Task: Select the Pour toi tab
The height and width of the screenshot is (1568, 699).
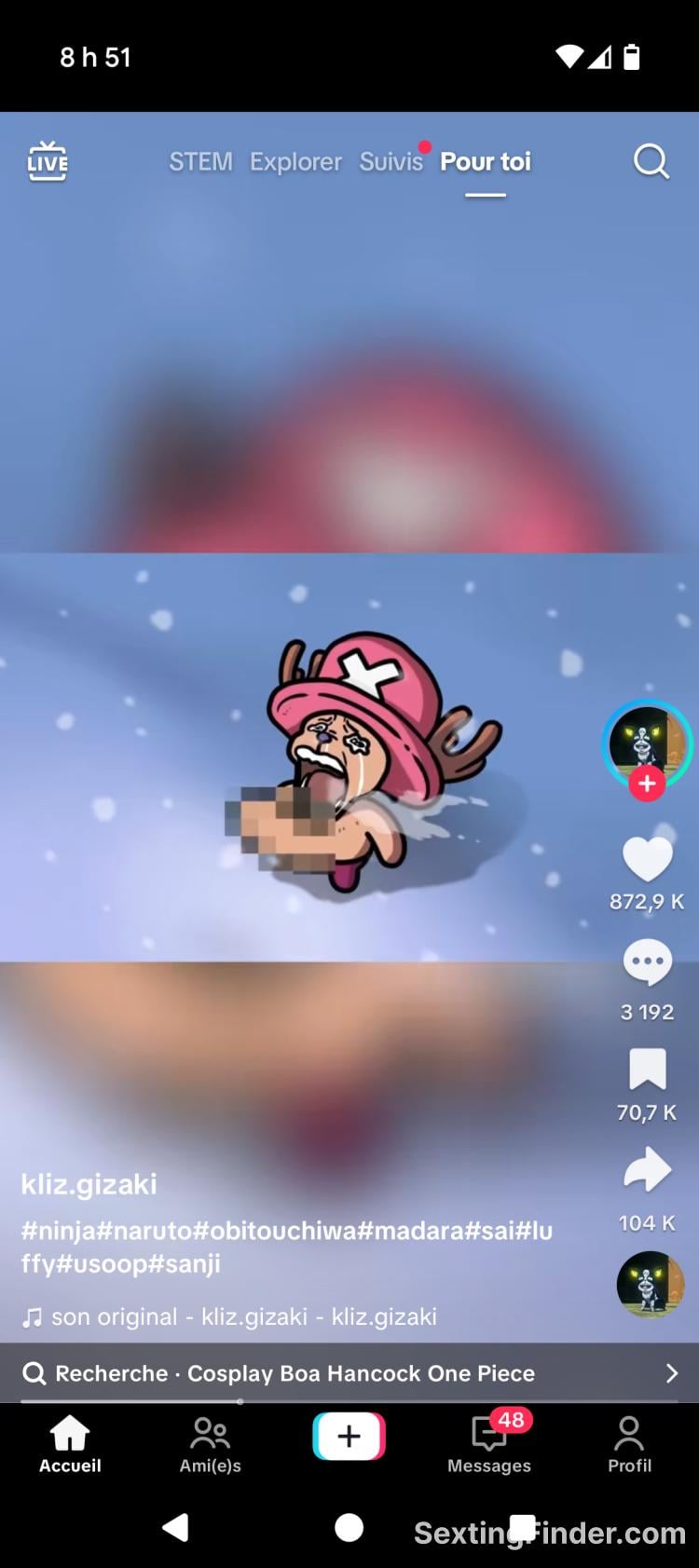Action: click(x=486, y=161)
